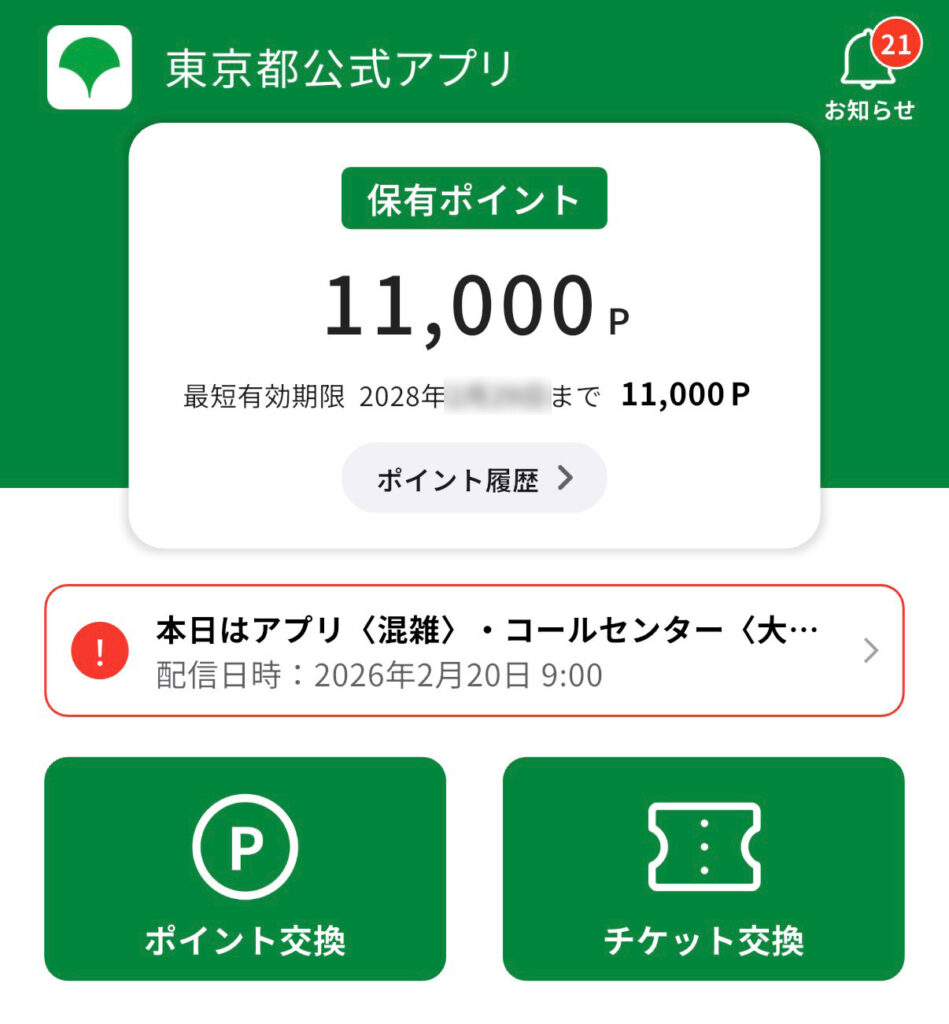View the ポイント履歴 point history
949x1024 pixels.
point(474,479)
